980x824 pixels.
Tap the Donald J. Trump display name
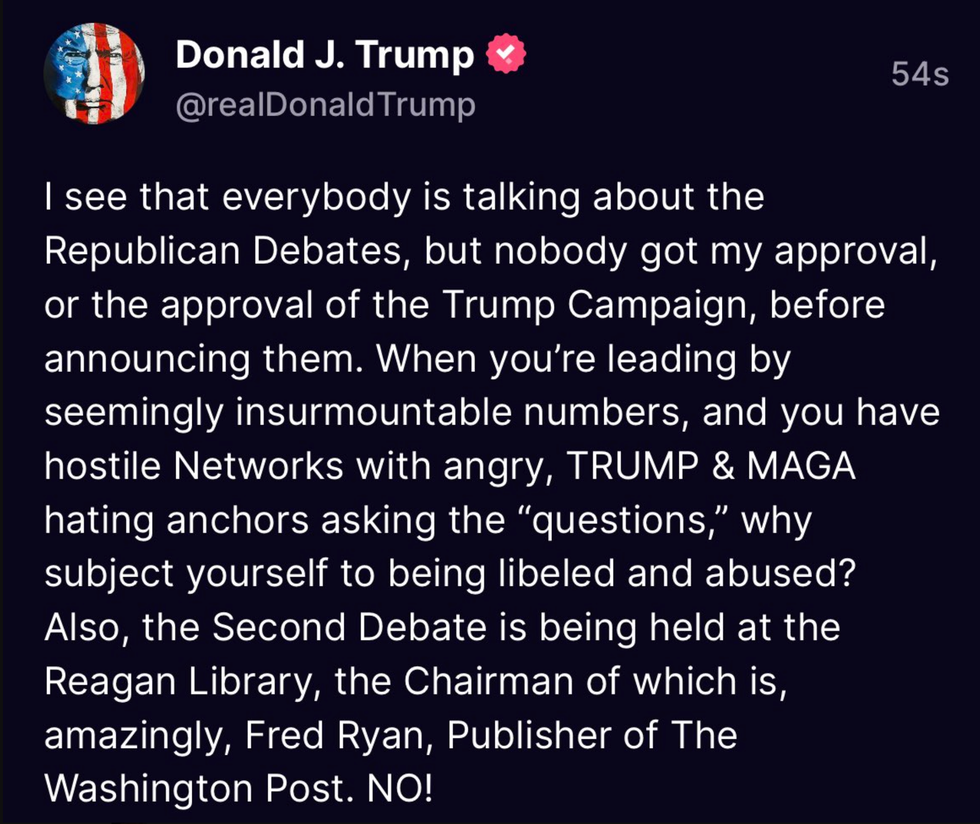pos(324,56)
